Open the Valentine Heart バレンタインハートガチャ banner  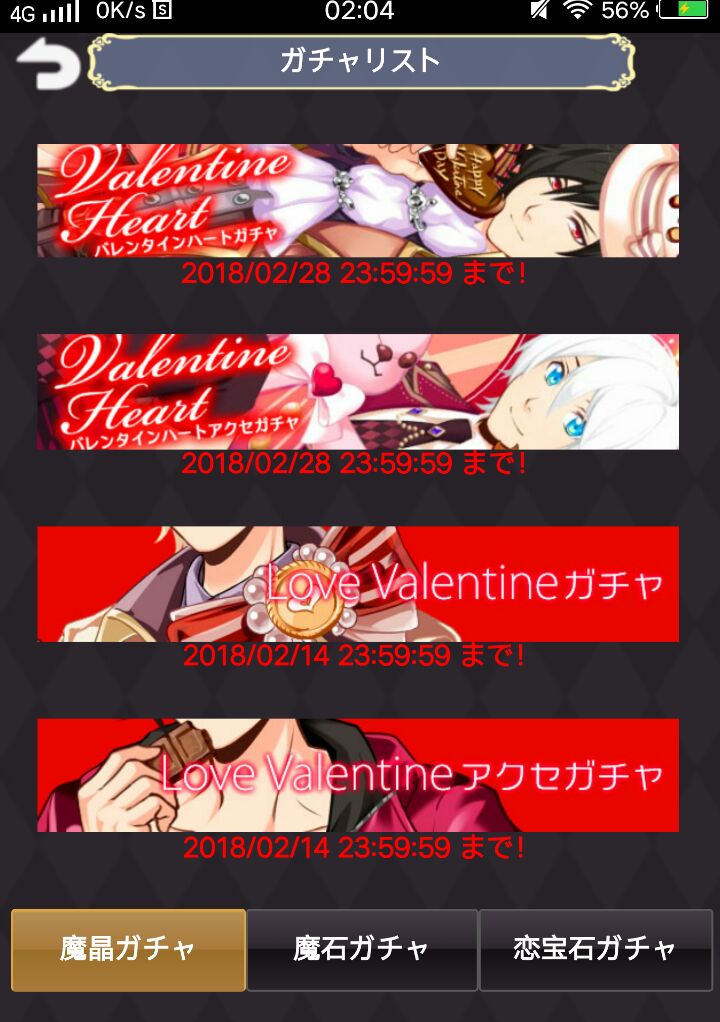[x=358, y=201]
